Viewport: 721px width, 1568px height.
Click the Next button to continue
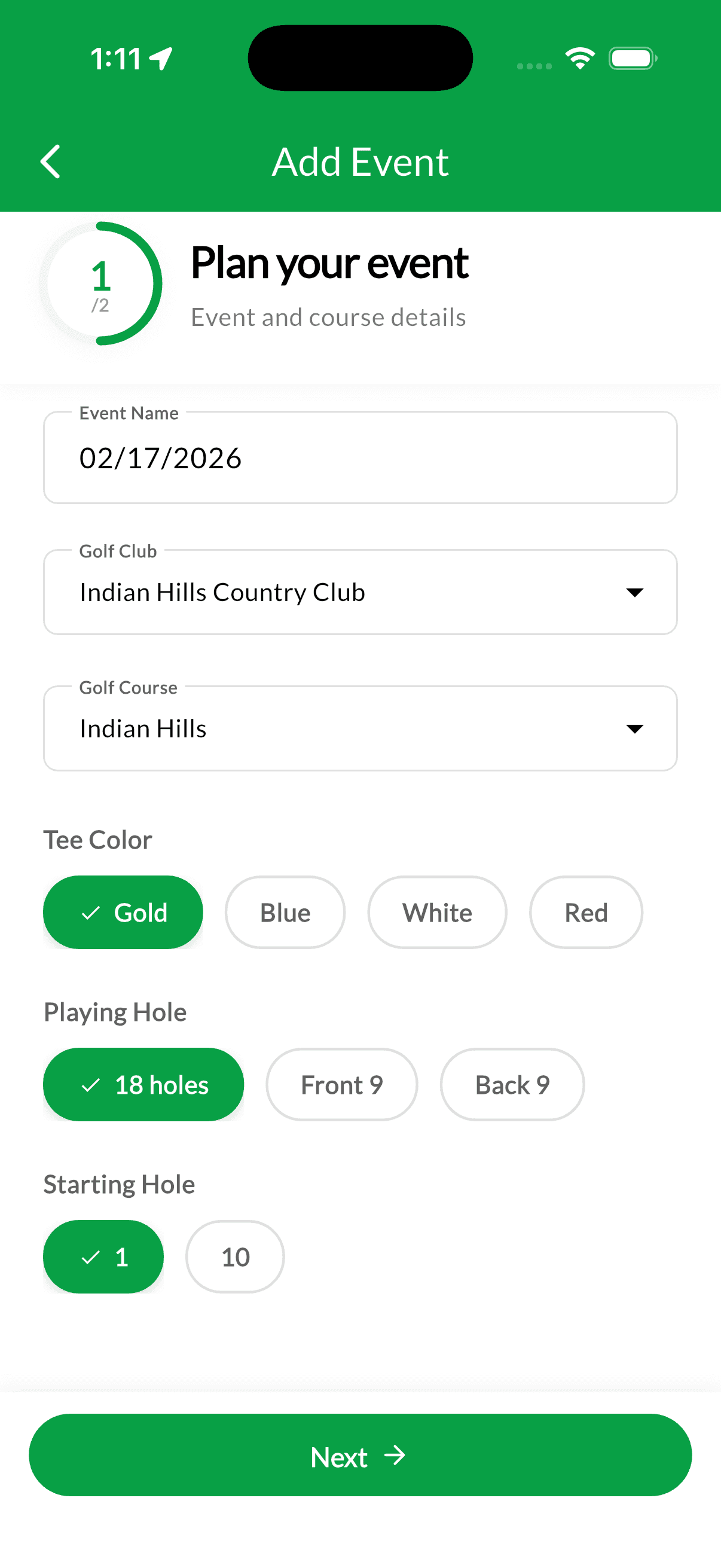click(x=360, y=1456)
